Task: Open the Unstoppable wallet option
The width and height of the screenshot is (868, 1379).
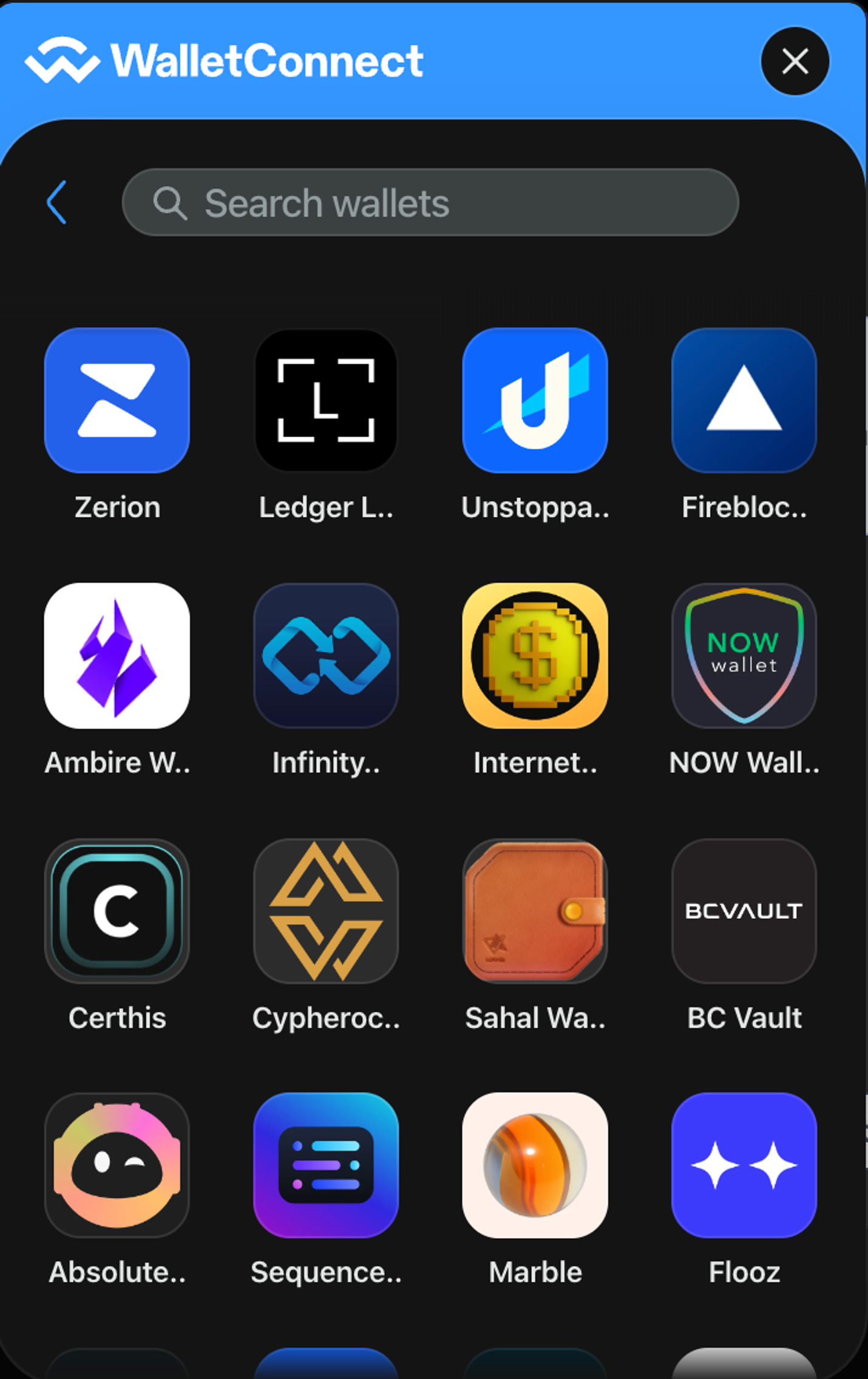Action: coord(535,401)
